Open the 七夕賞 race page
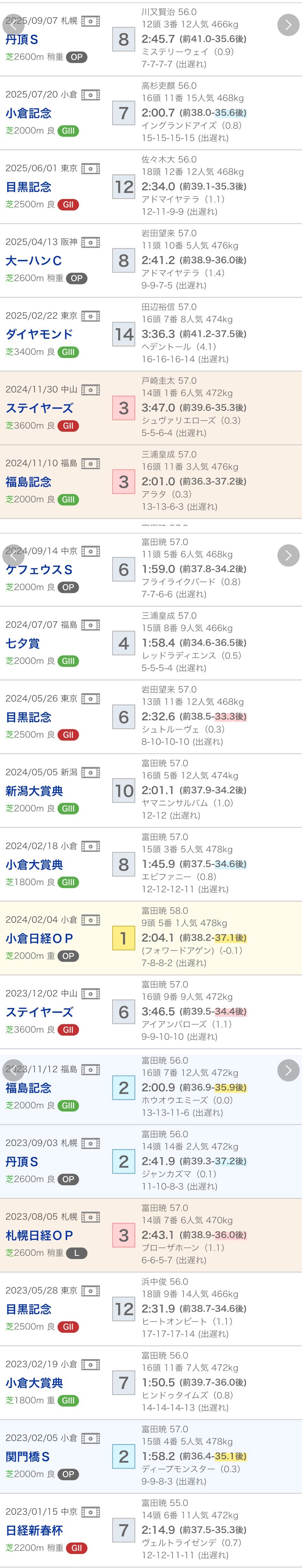This screenshot has height=1568, width=302. (22, 643)
